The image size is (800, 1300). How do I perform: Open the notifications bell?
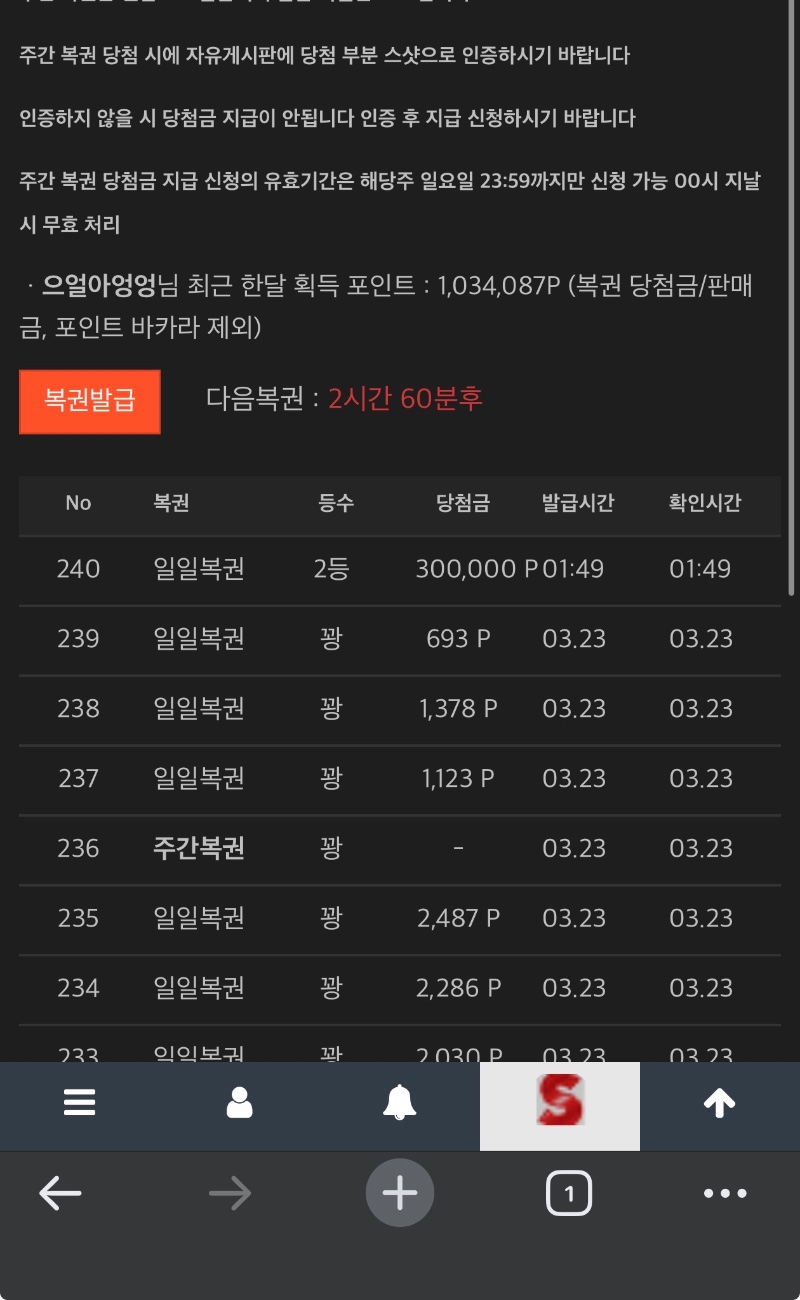tap(399, 1102)
